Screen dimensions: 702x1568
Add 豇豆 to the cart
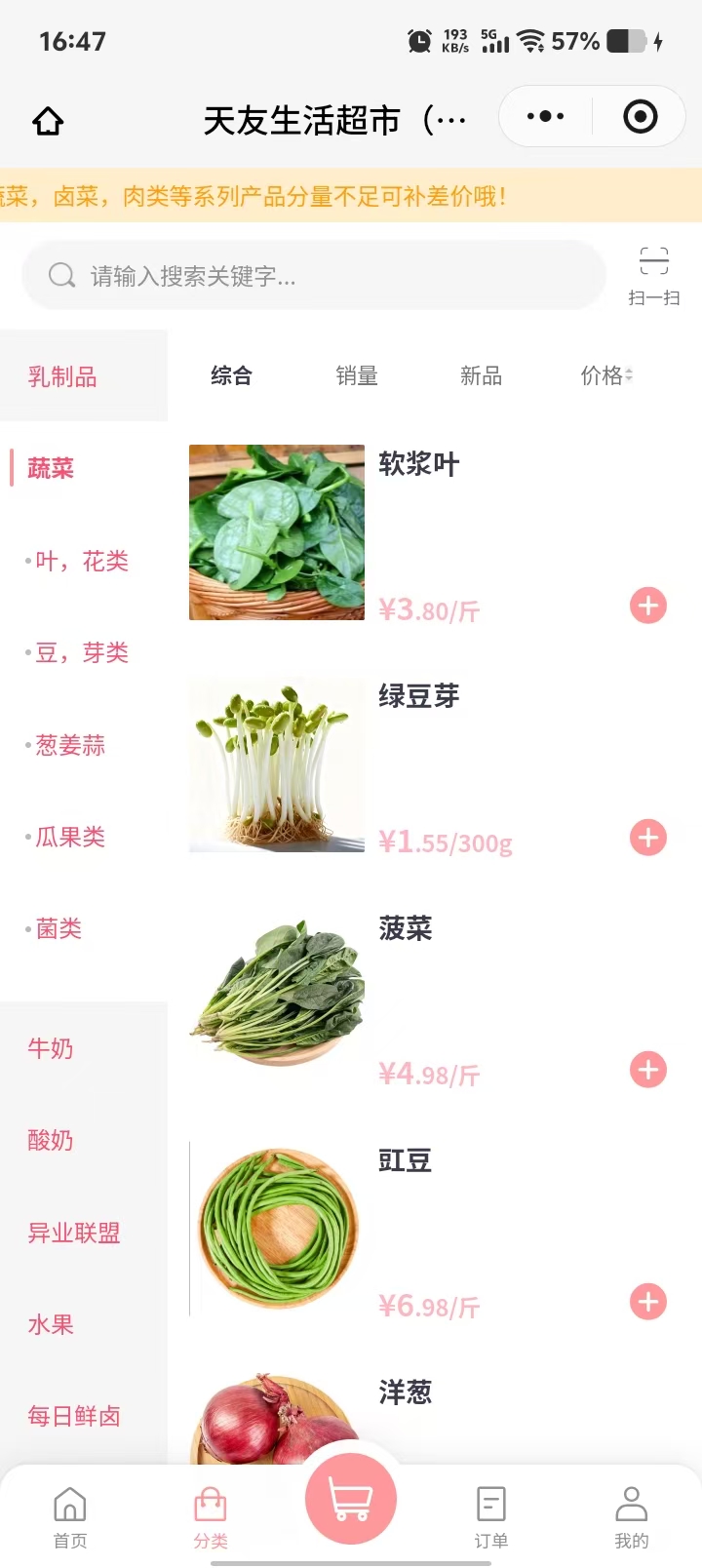648,1302
